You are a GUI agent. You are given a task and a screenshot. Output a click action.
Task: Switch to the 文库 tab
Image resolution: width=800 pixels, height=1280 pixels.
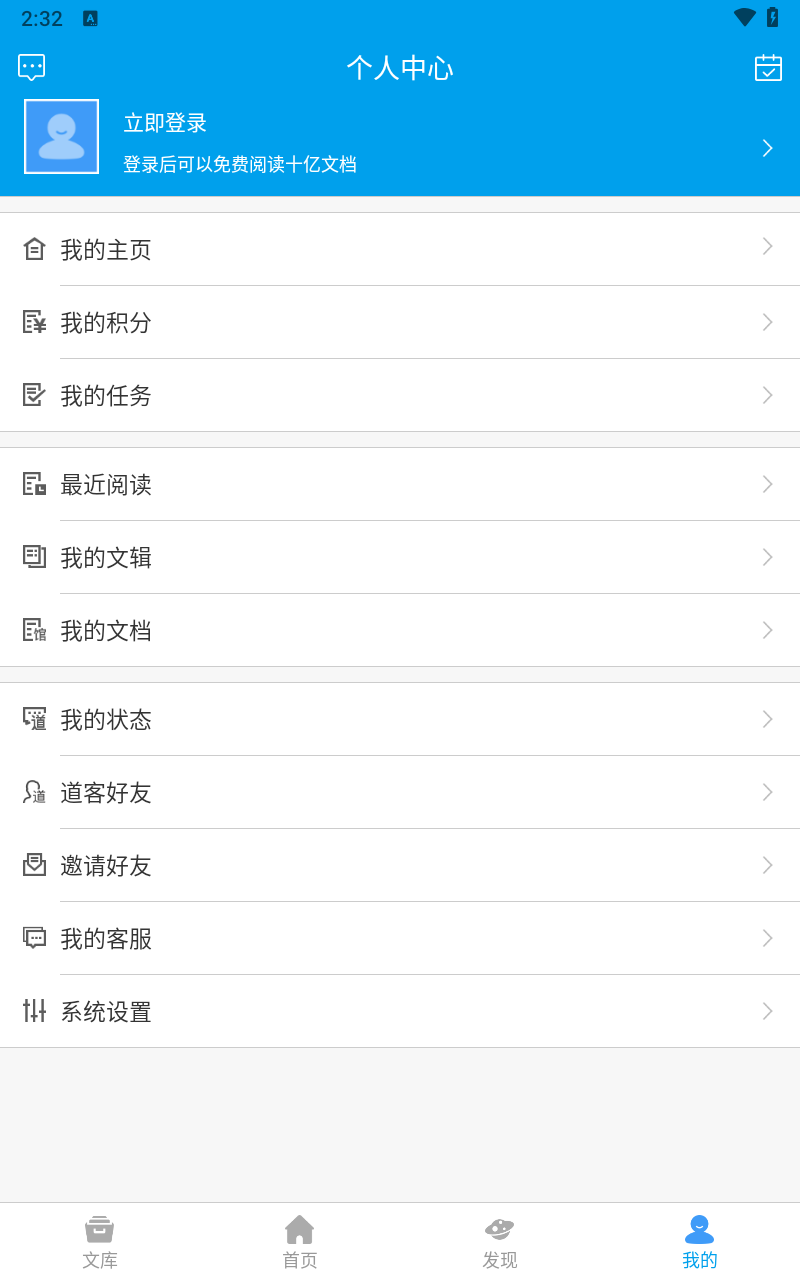point(100,1240)
